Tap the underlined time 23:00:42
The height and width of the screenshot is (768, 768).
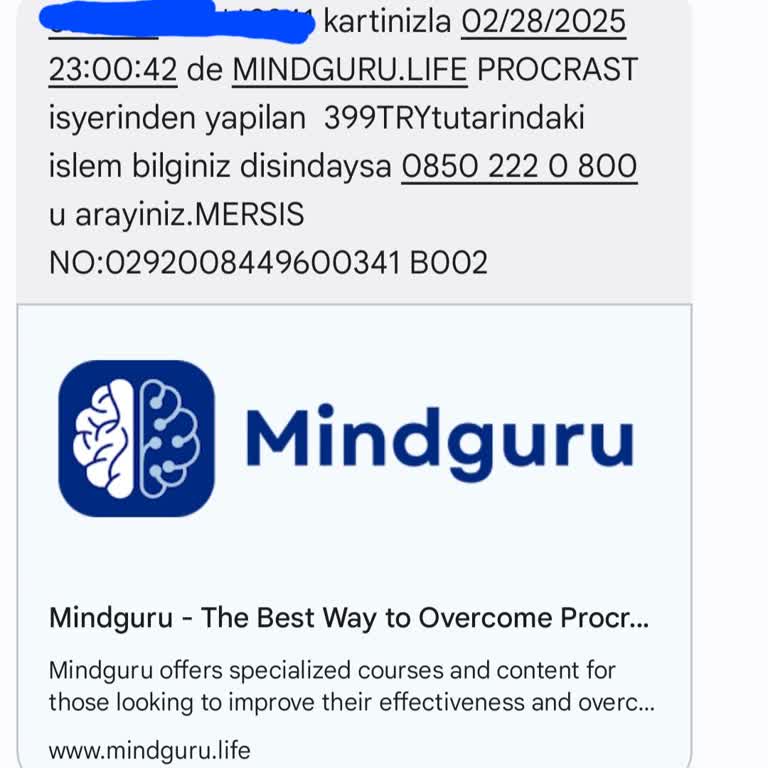click(112, 69)
